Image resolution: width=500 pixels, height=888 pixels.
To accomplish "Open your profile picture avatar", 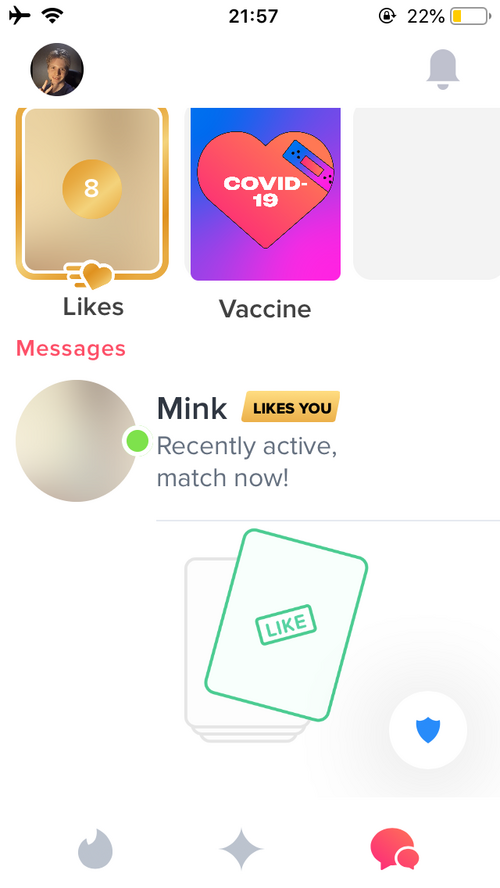I will (x=57, y=69).
